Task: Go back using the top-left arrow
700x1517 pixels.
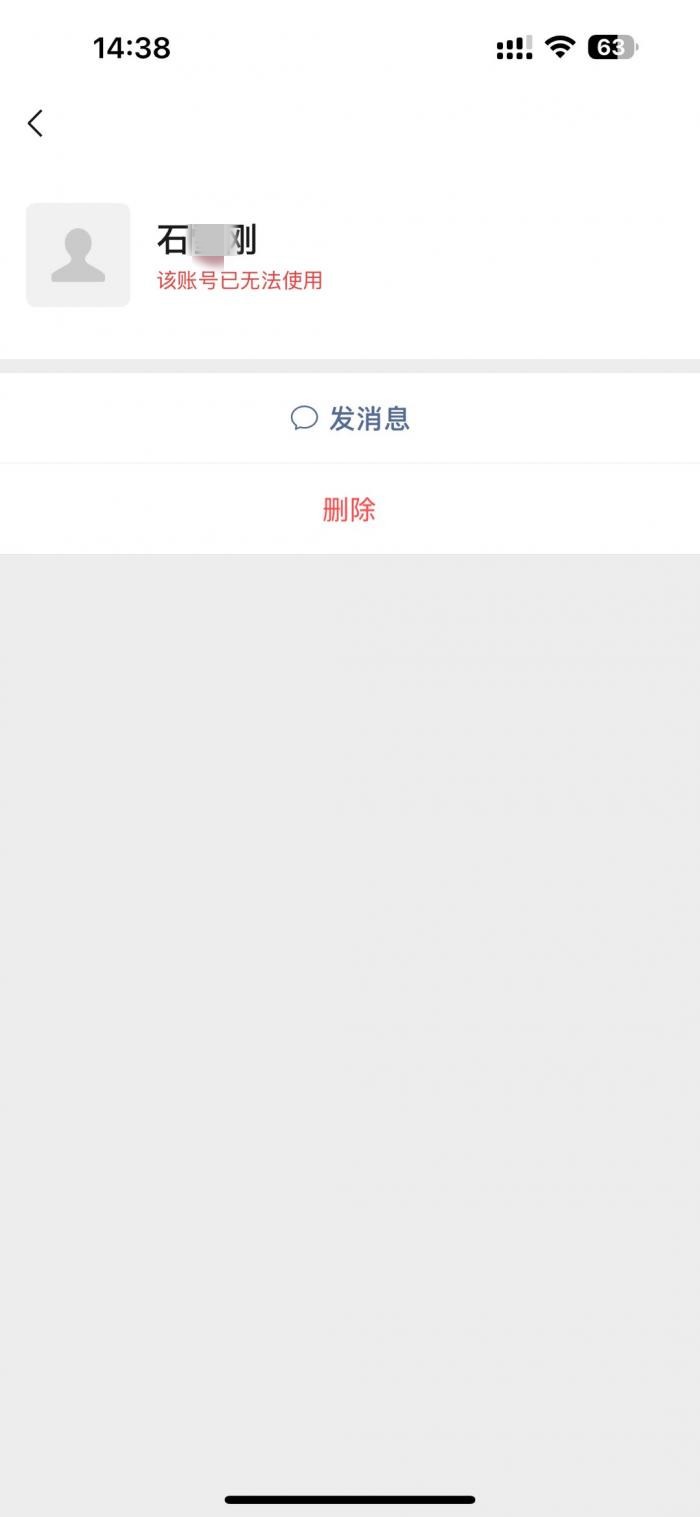Action: (36, 123)
